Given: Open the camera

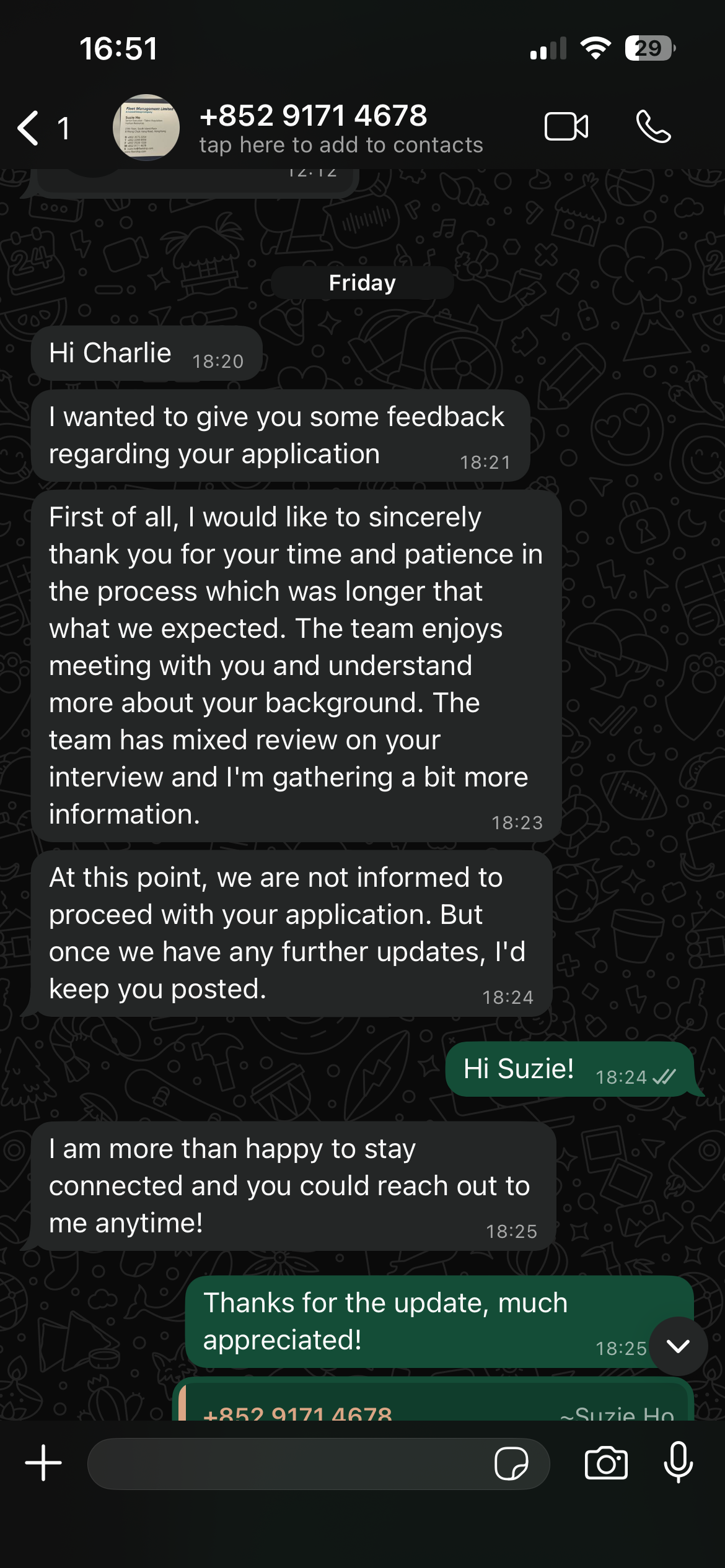Looking at the screenshot, I should [606, 1463].
